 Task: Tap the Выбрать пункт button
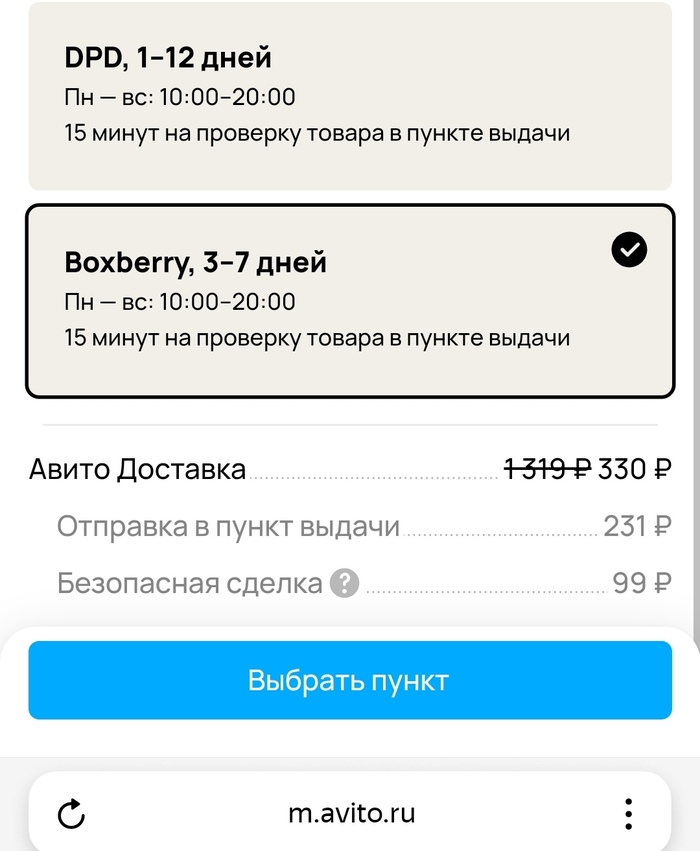(349, 680)
